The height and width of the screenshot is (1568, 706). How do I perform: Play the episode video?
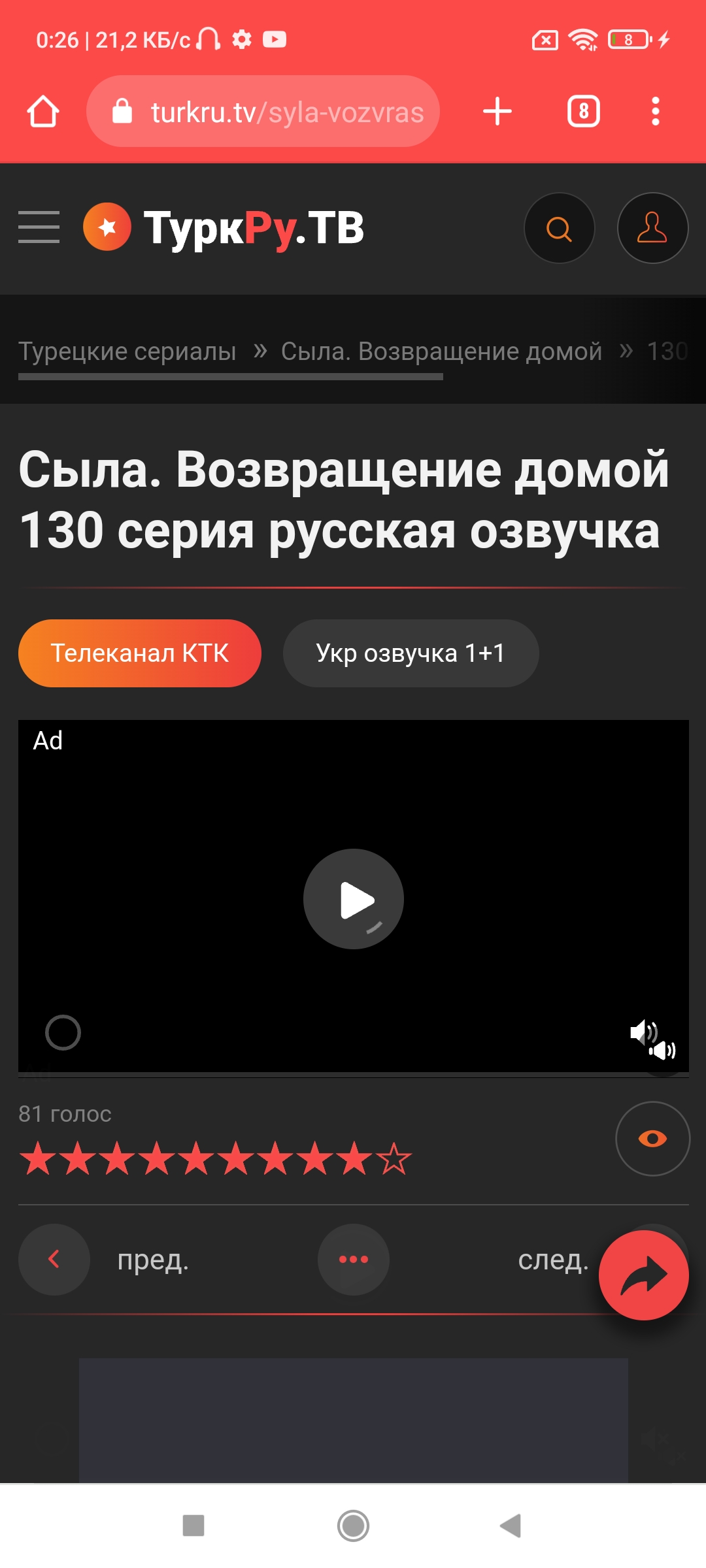[x=354, y=899]
